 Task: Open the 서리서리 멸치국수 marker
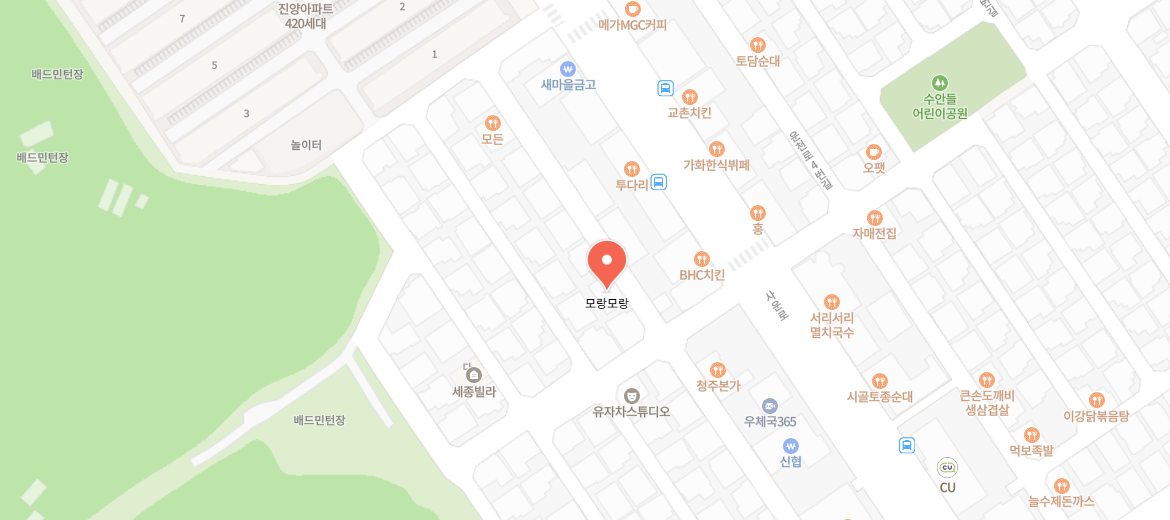pyautogui.click(x=831, y=302)
